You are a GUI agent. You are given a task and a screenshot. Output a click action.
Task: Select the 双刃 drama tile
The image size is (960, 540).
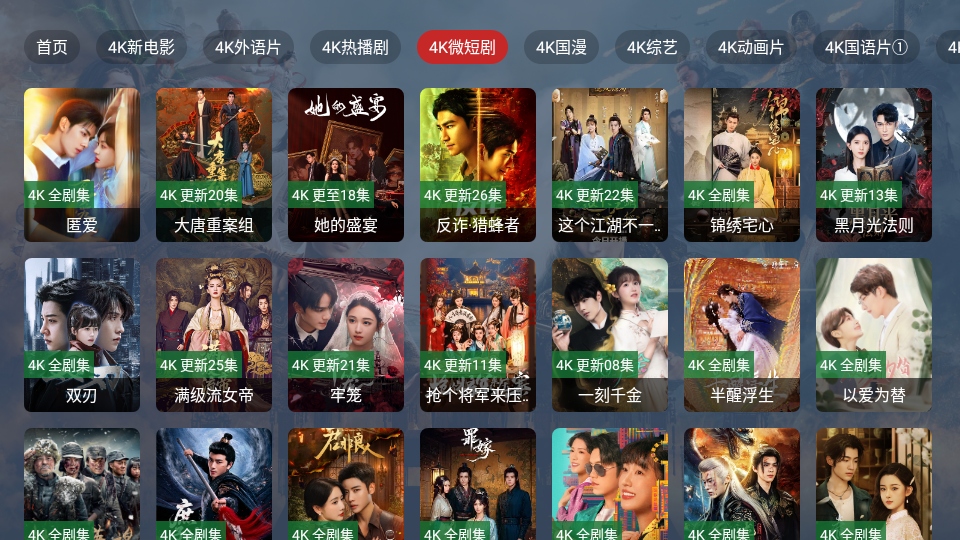82,334
